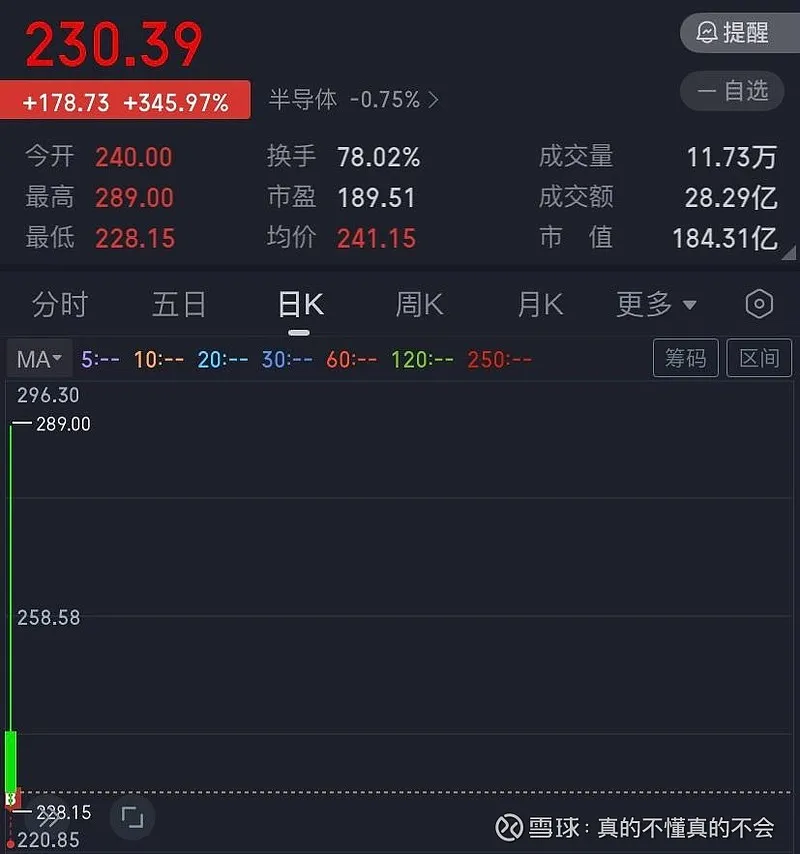Image resolution: width=800 pixels, height=854 pixels.
Task: Show the 月K monthly chart
Action: (x=540, y=304)
